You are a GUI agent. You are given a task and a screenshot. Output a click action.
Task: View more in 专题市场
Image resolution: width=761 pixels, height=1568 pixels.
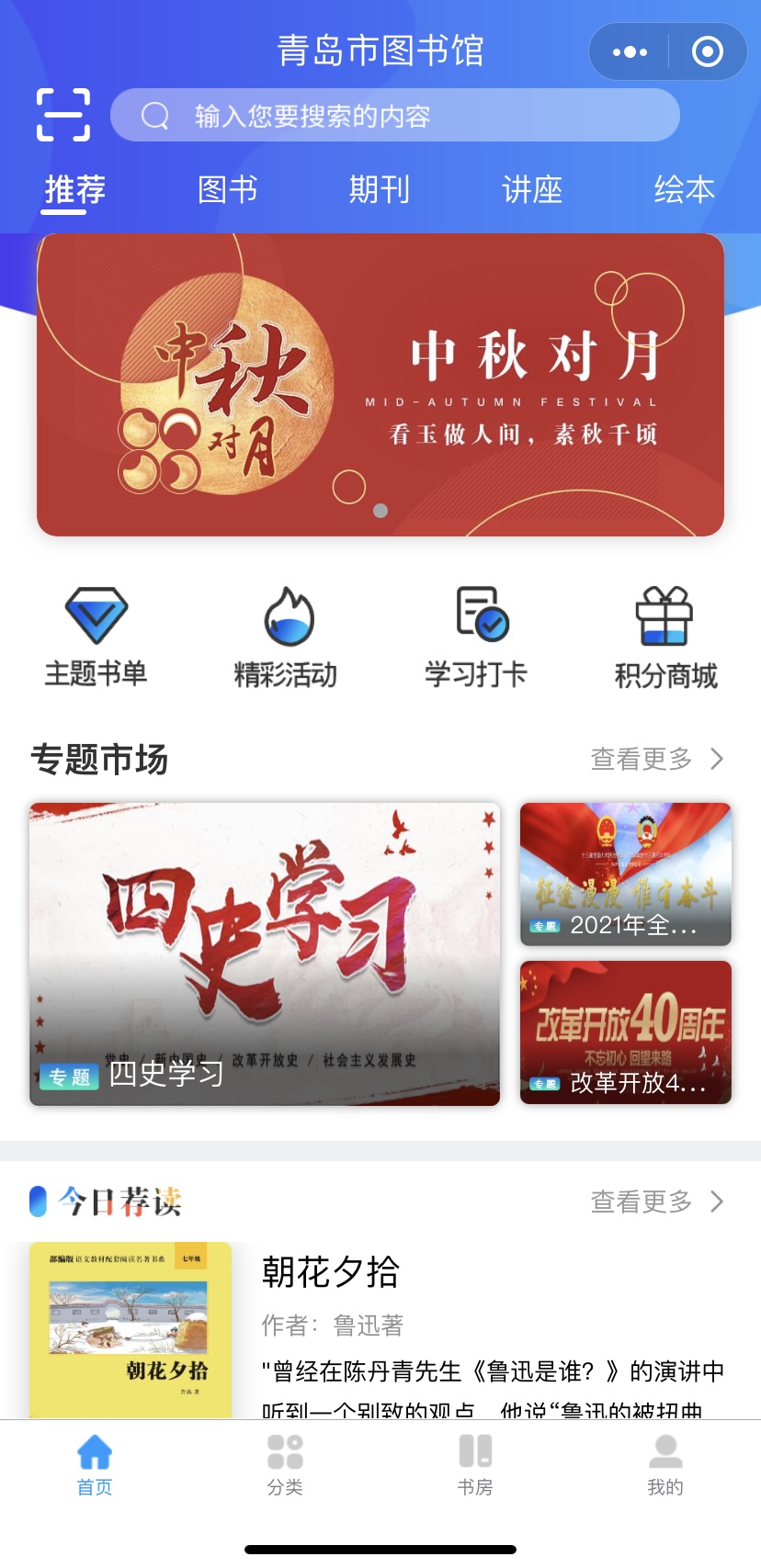click(656, 759)
